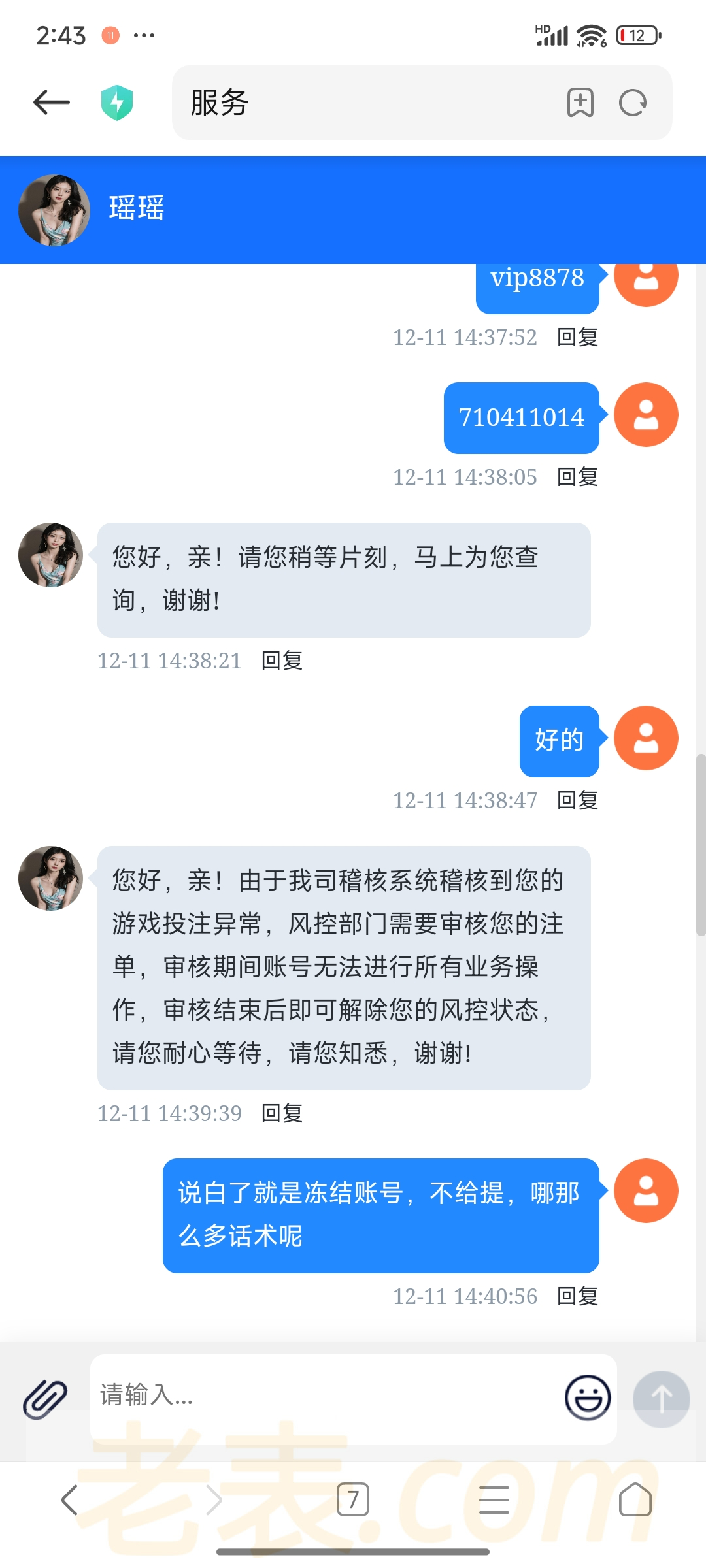Reload the page
This screenshot has height=1568, width=706.
click(x=633, y=103)
